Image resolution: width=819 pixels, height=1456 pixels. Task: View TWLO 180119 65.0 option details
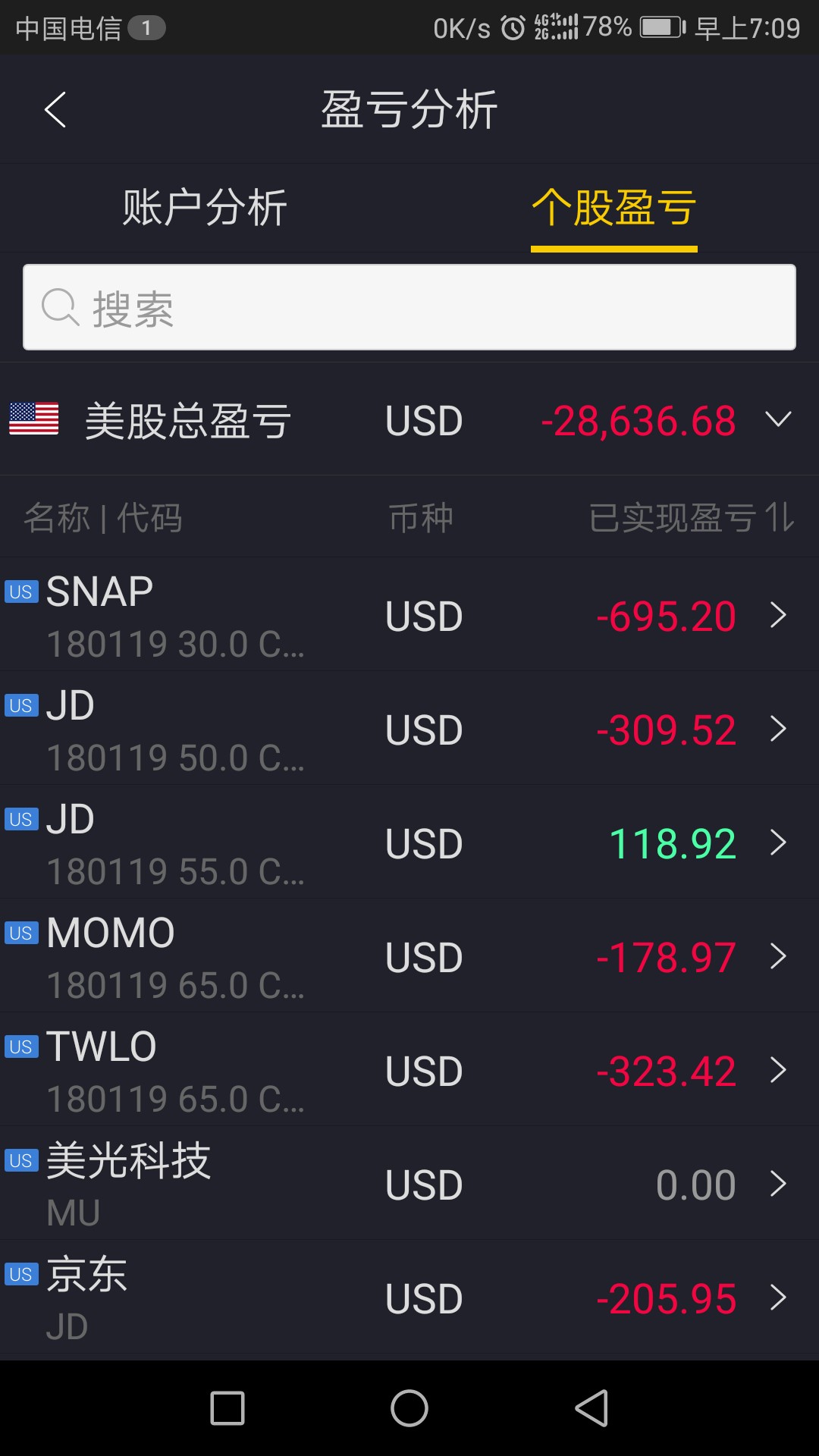pyautogui.click(x=409, y=1070)
